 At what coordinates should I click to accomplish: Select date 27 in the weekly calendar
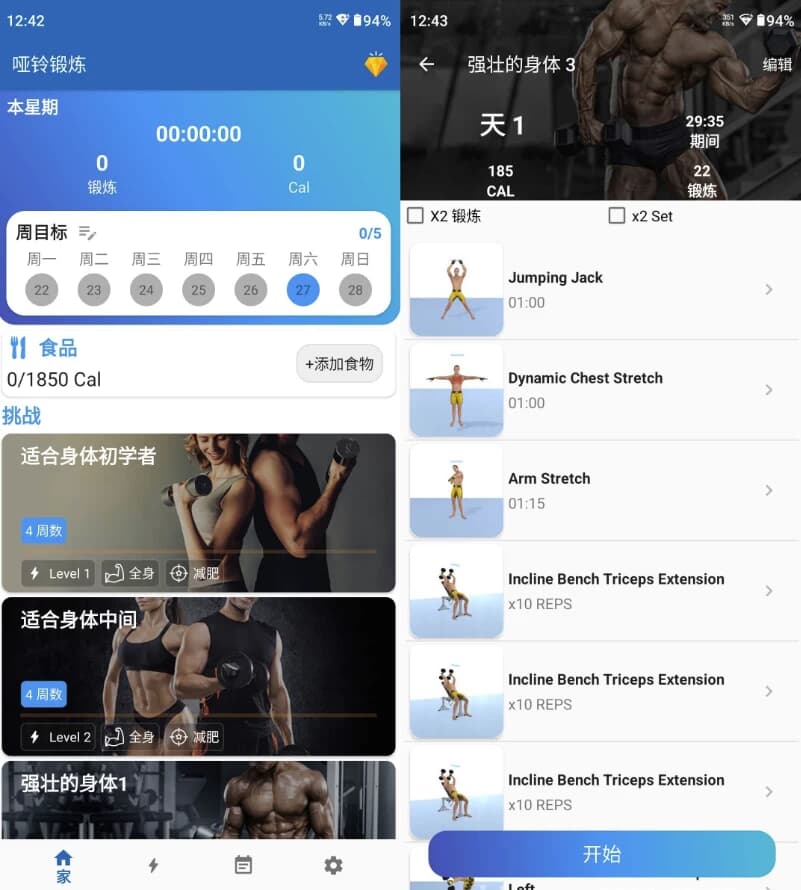pos(303,288)
